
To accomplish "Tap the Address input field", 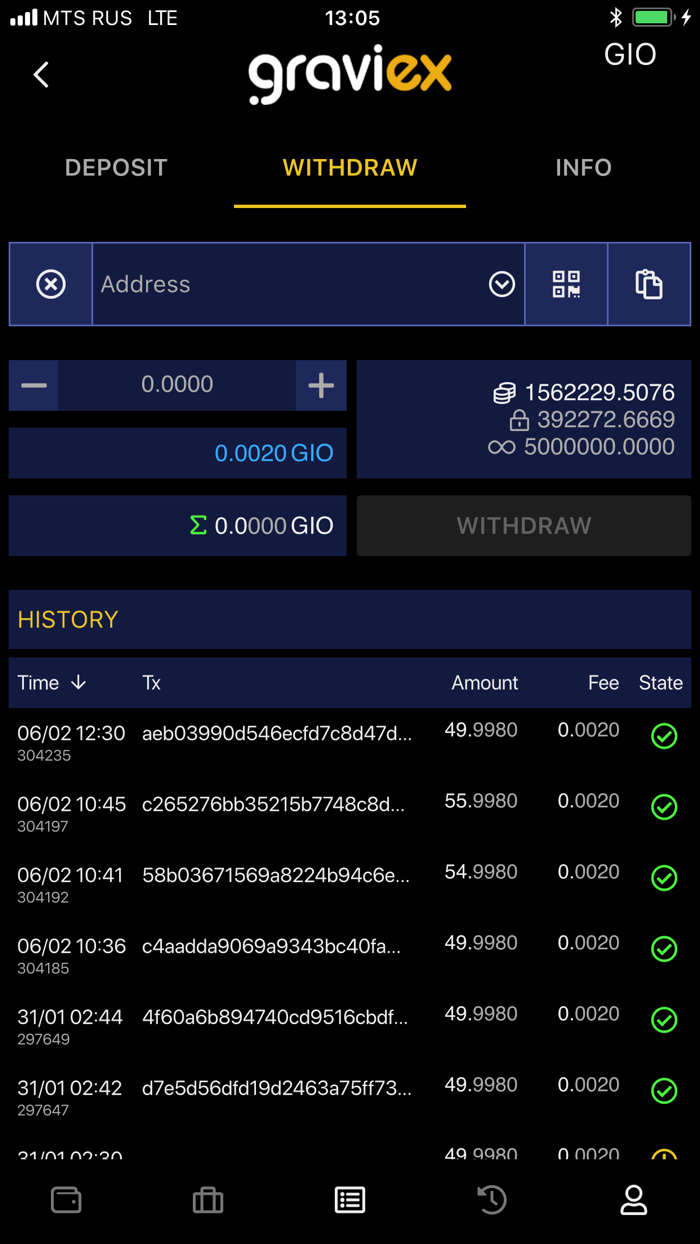I will pyautogui.click(x=290, y=284).
